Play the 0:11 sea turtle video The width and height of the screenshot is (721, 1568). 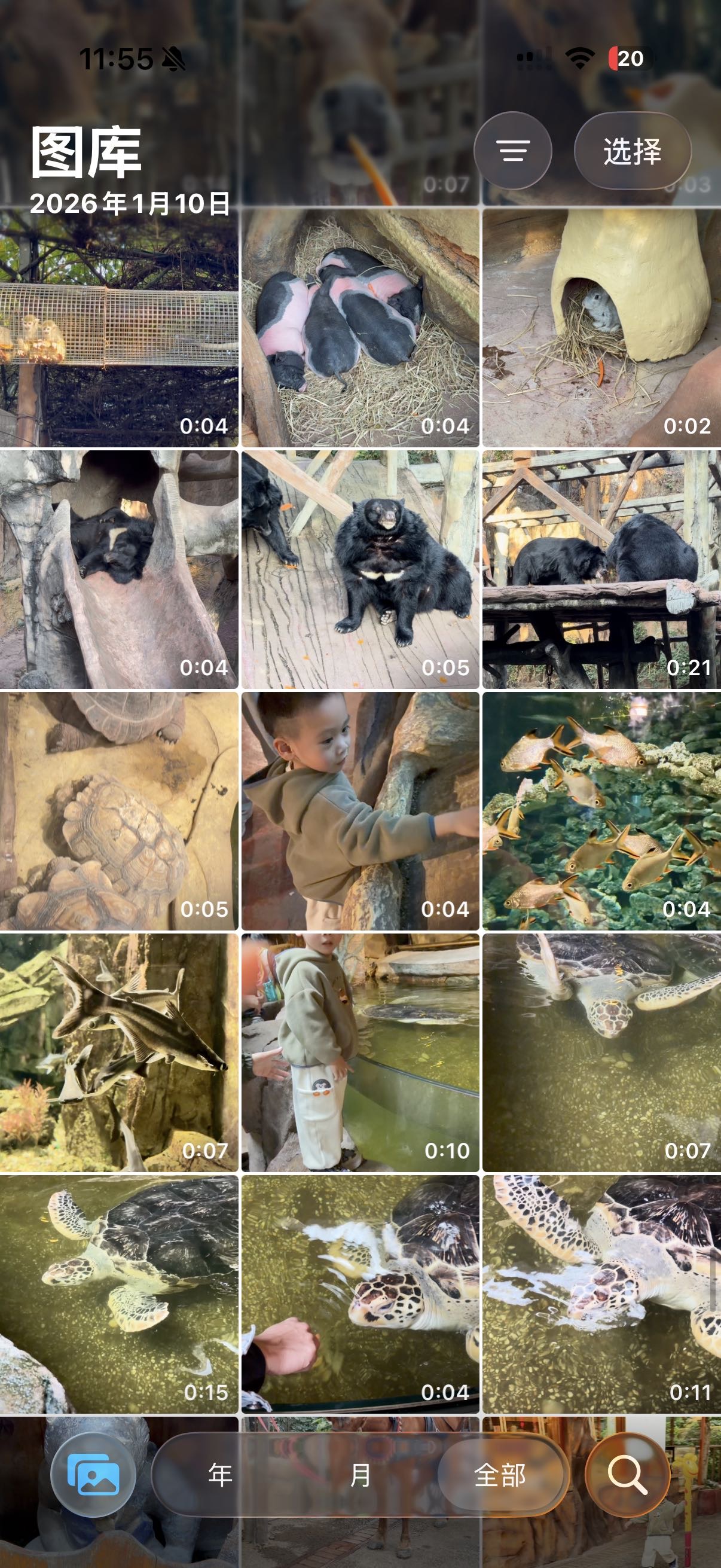(x=601, y=1294)
